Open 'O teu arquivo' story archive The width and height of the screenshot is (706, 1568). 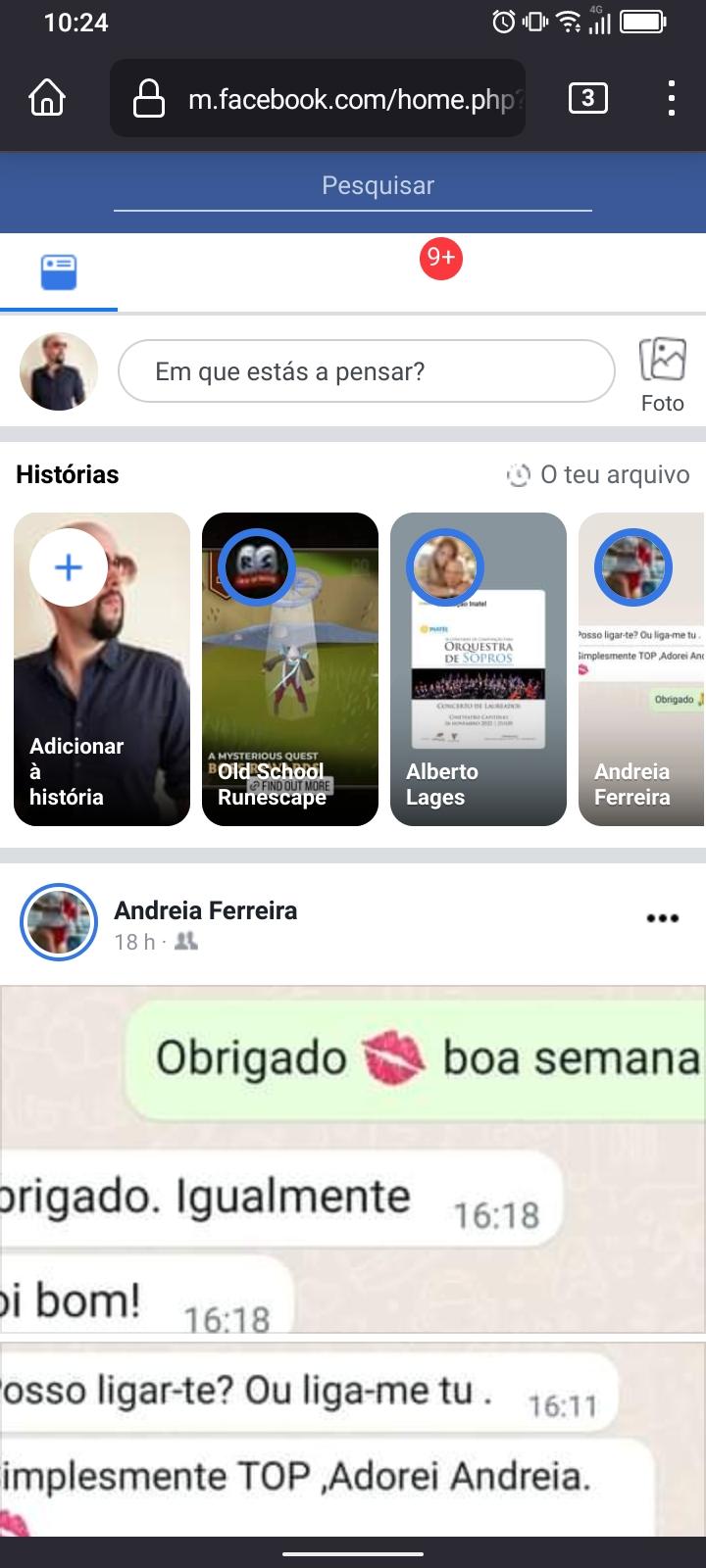598,474
